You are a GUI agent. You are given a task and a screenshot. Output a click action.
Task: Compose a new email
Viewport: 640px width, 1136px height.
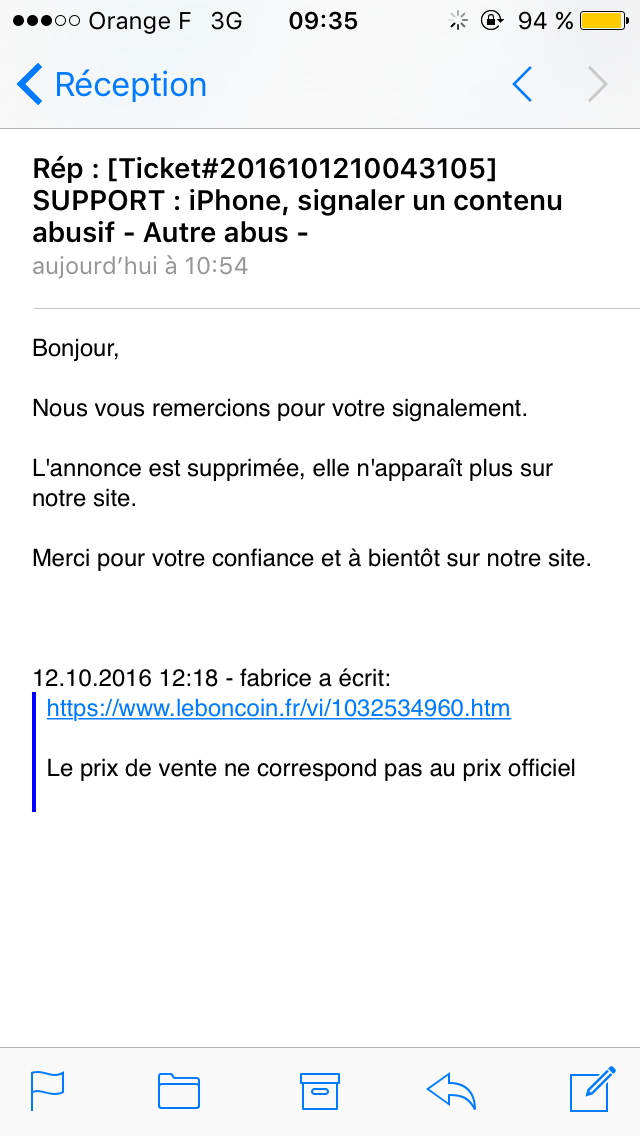tap(591, 1089)
